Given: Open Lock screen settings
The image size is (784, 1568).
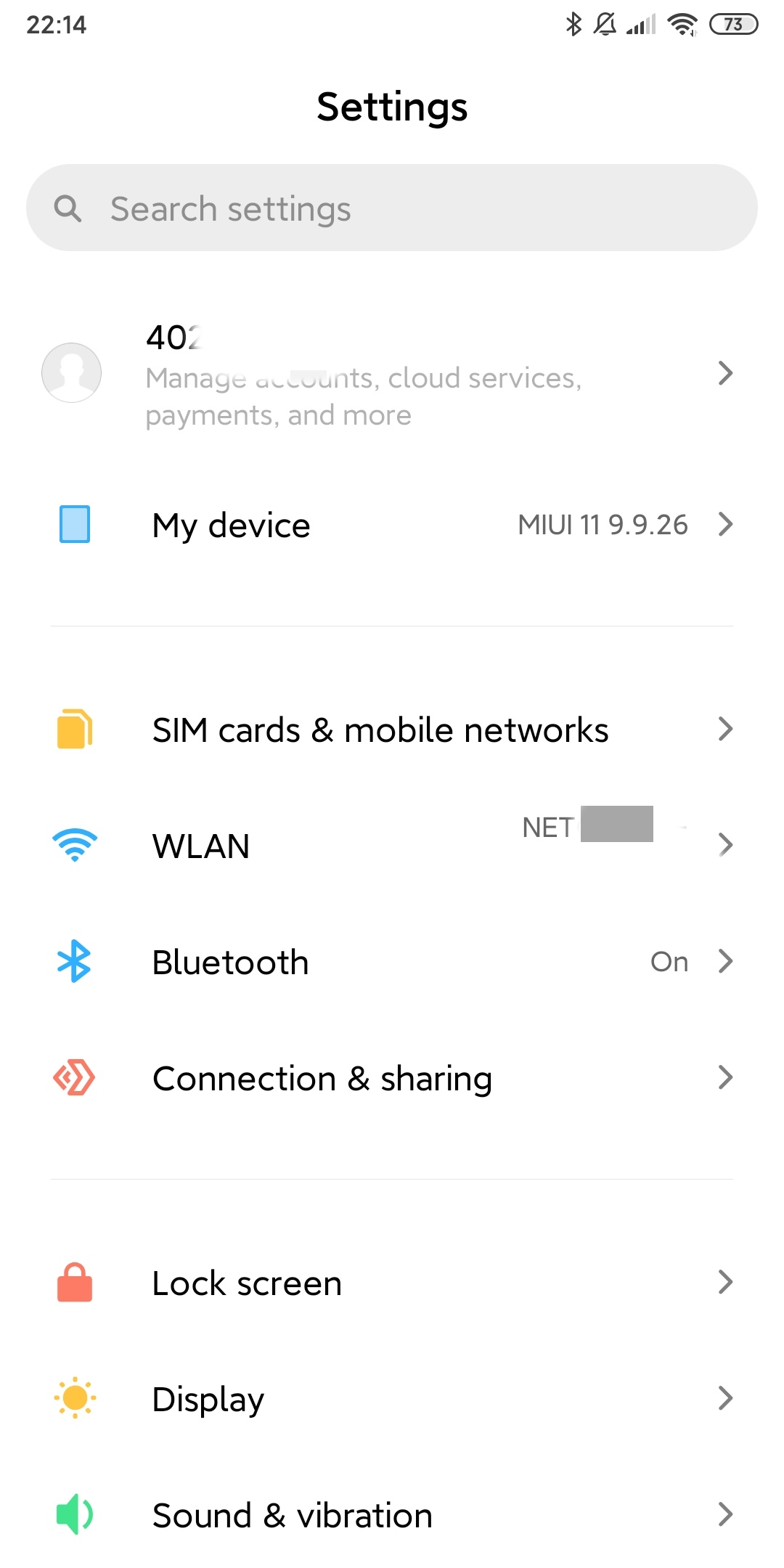Looking at the screenshot, I should [x=392, y=1282].
